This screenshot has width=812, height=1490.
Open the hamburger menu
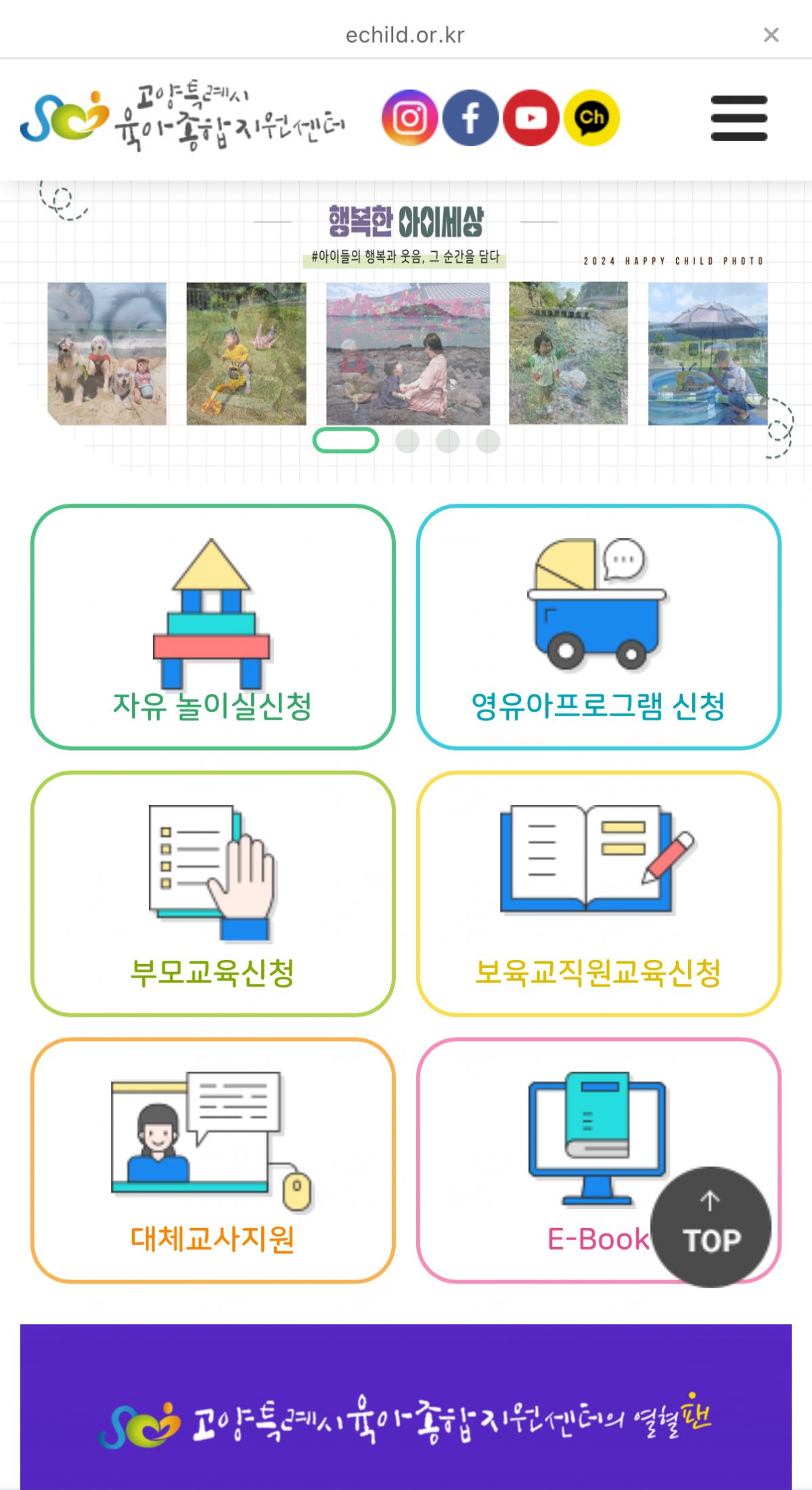[739, 118]
